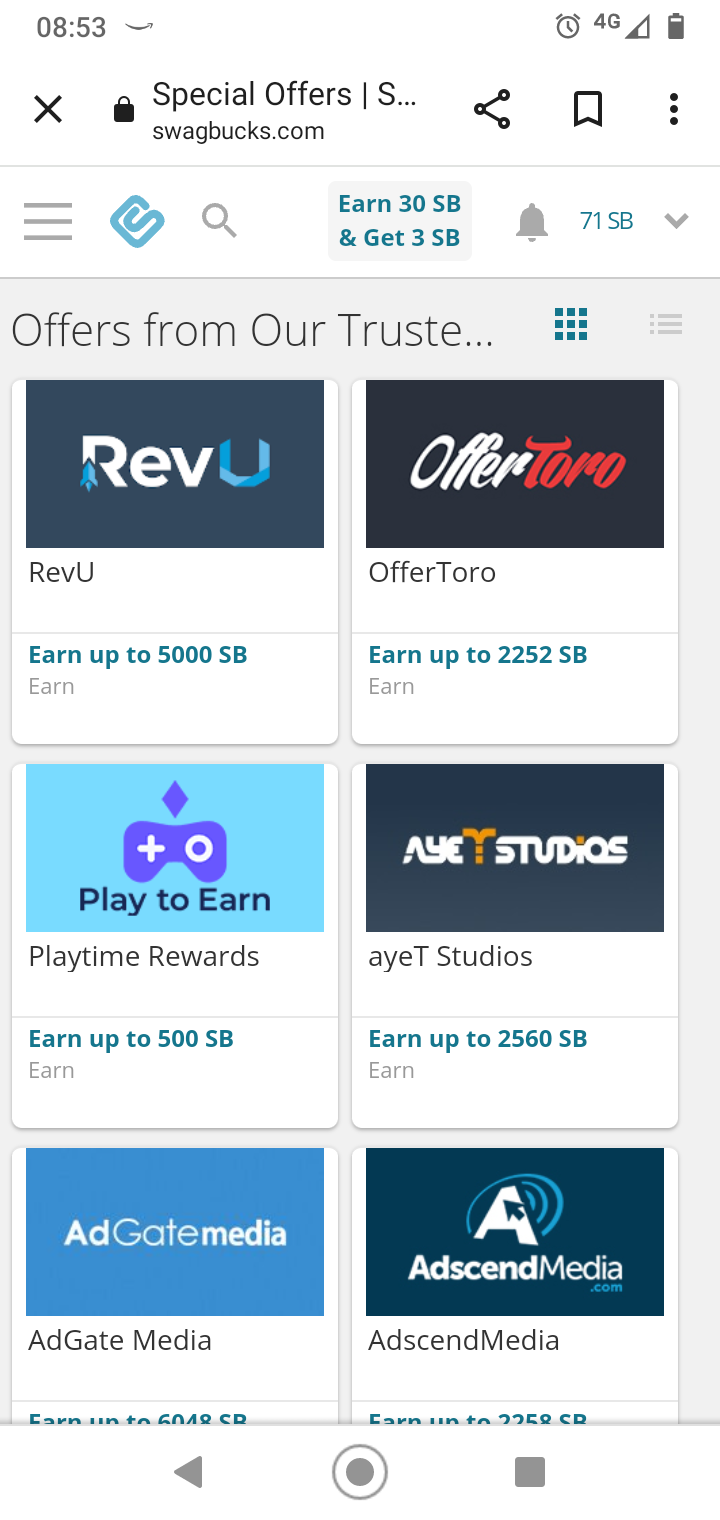This screenshot has height=1520, width=720.
Task: Open the site search icon
Action: click(219, 220)
